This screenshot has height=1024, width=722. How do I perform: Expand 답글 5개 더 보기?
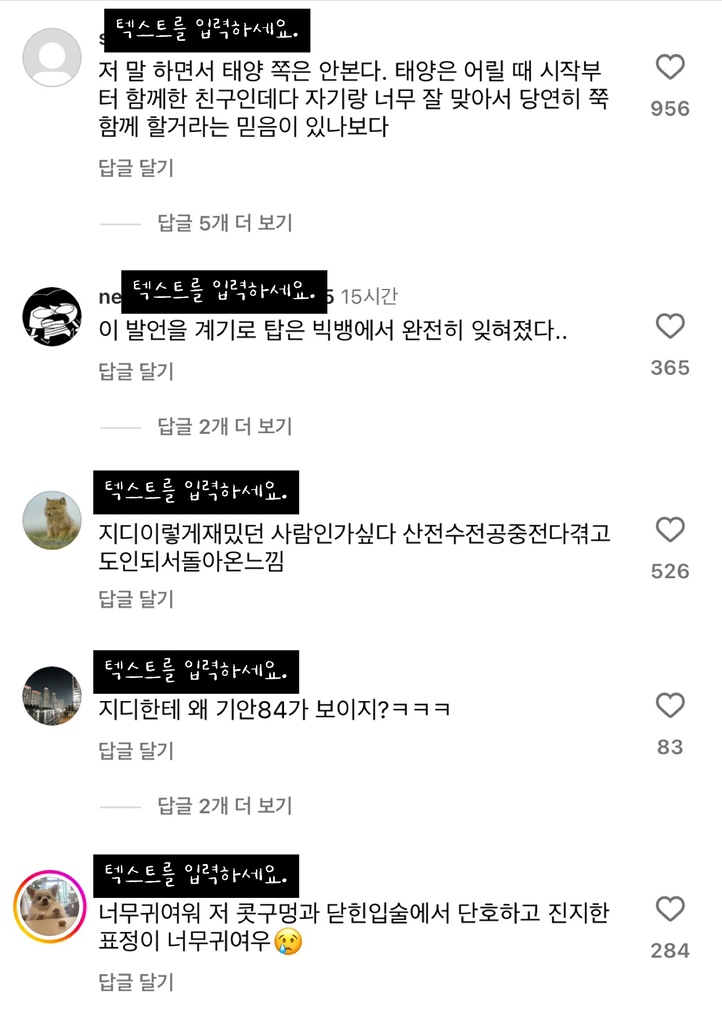point(224,222)
